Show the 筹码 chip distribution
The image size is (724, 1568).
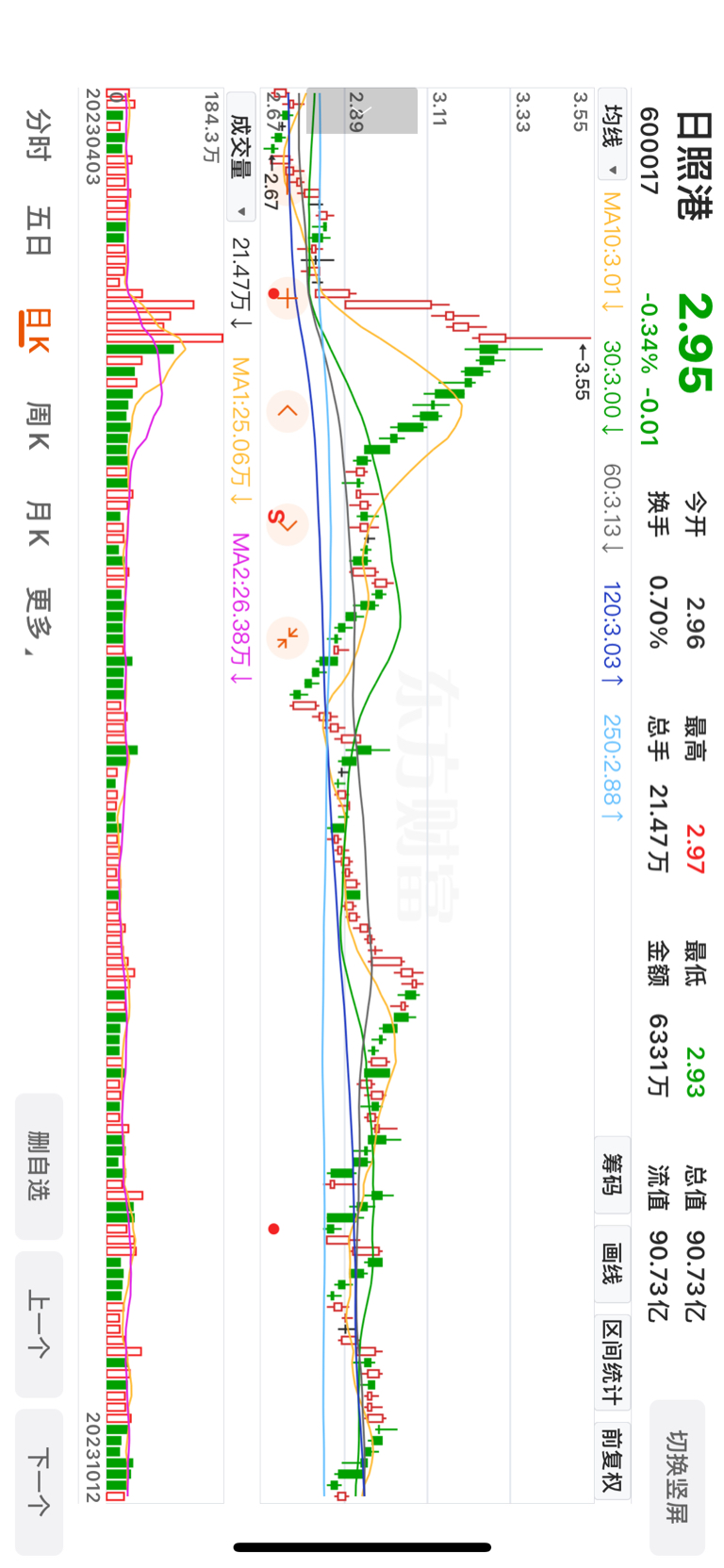[x=612, y=1175]
